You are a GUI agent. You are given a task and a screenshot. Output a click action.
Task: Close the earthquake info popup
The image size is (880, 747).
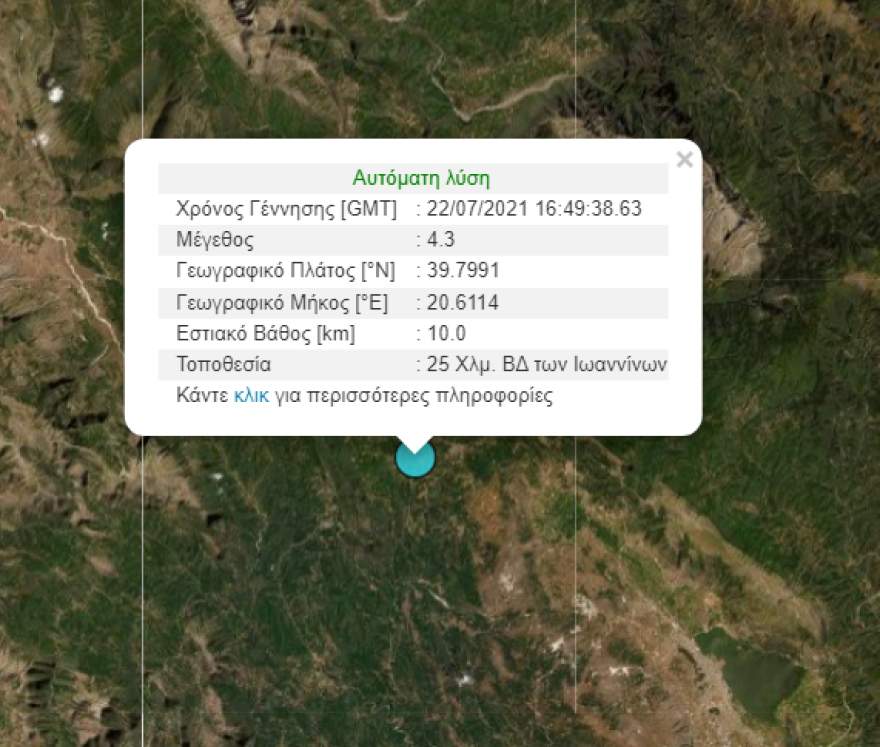[684, 160]
